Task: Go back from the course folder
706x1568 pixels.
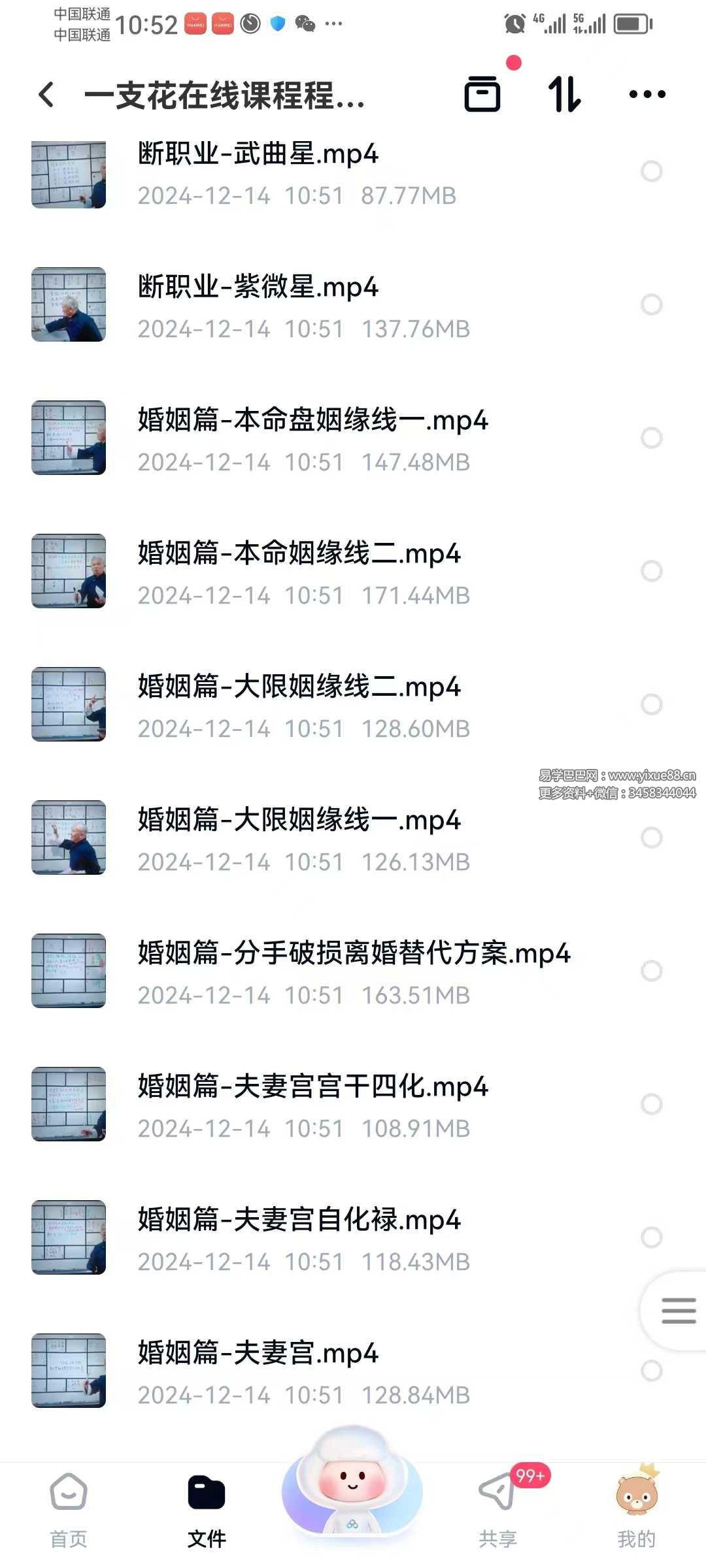Action: pos(46,95)
